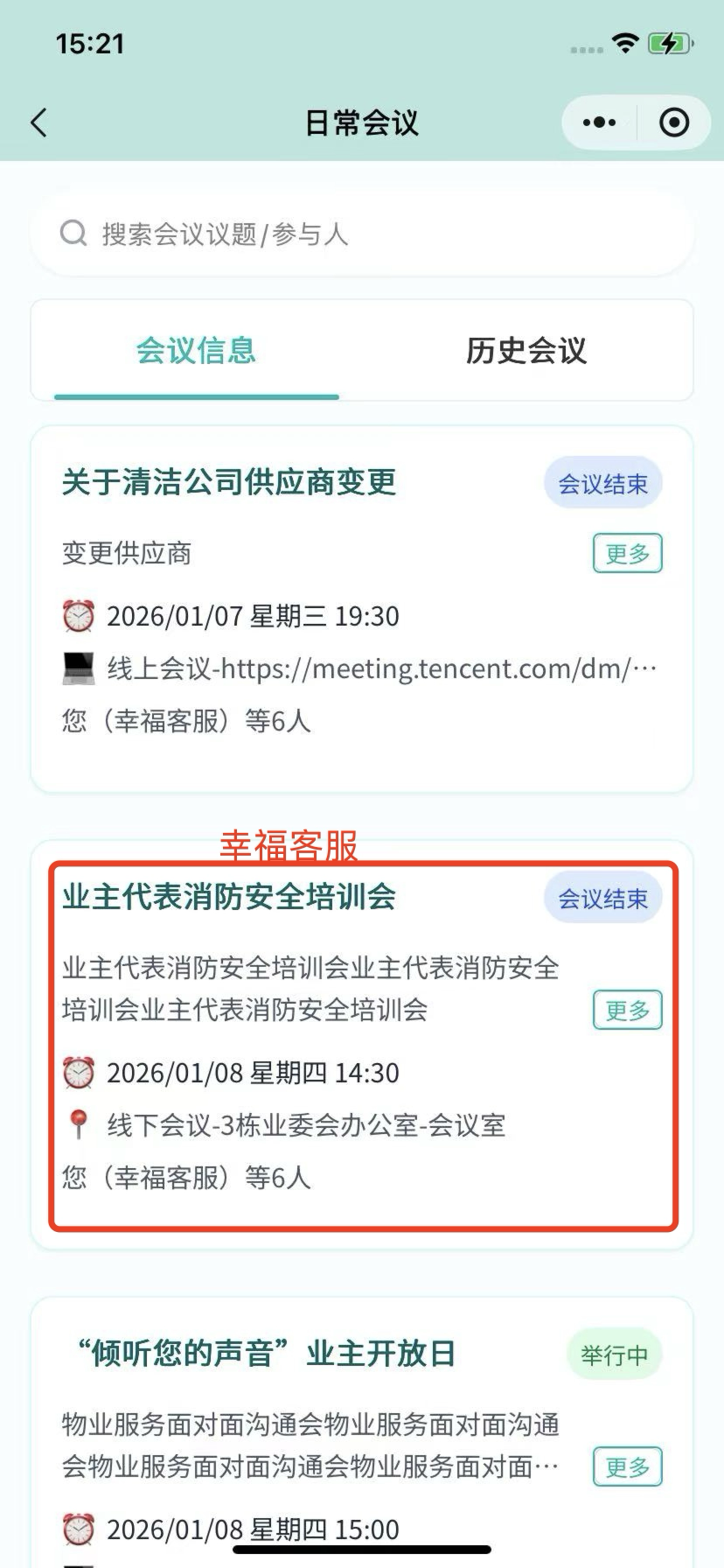Tap 更多 in 业主代表消防安全培训会 card
Viewport: 724px width, 1568px height.
click(627, 1011)
